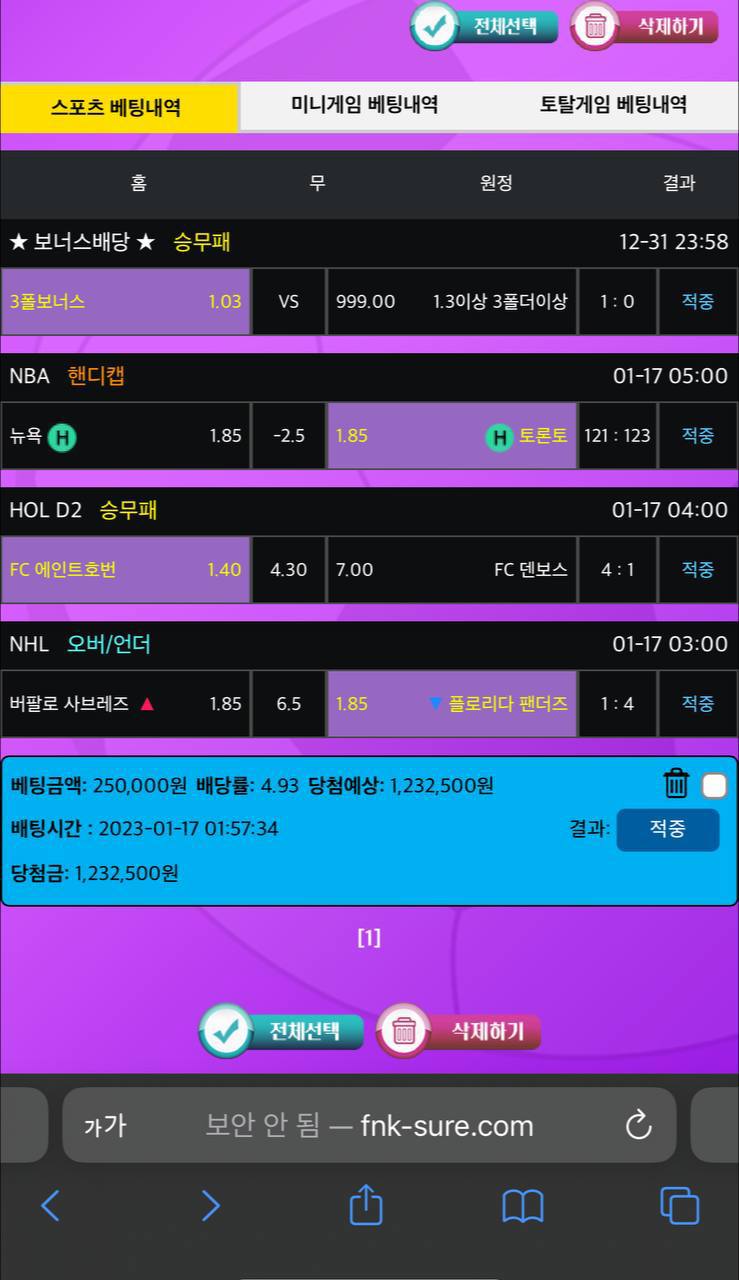
Task: Delete this bet slip via trash icon
Action: (x=676, y=785)
